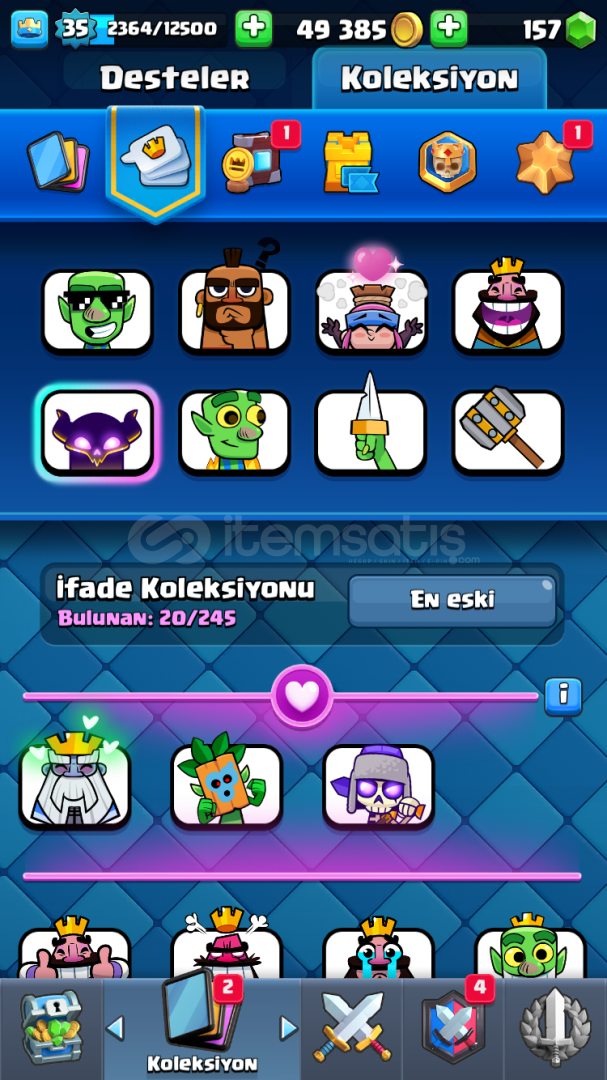Open the cards collection icon
The width and height of the screenshot is (607, 1080).
click(58, 163)
